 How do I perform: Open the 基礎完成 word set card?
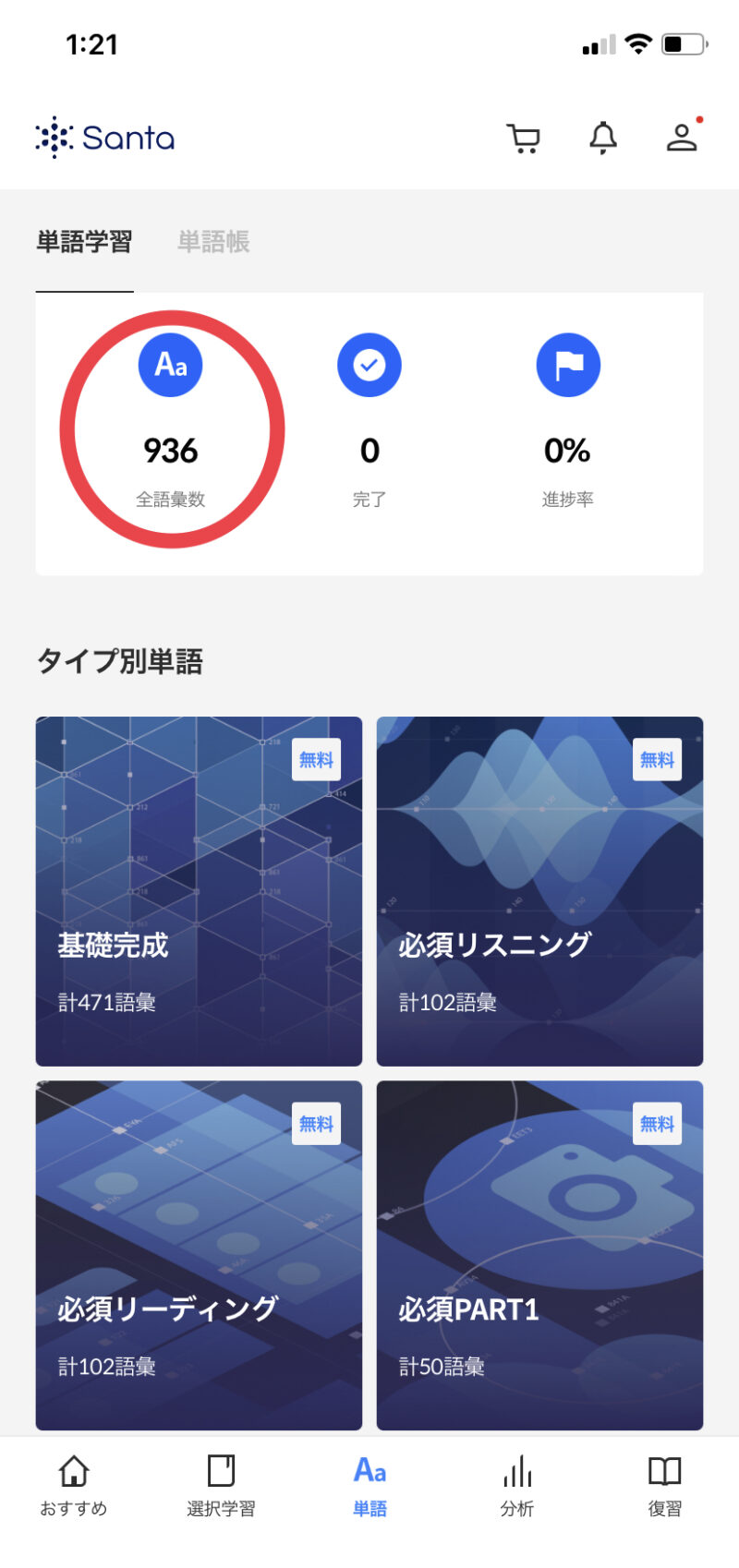pyautogui.click(x=199, y=891)
